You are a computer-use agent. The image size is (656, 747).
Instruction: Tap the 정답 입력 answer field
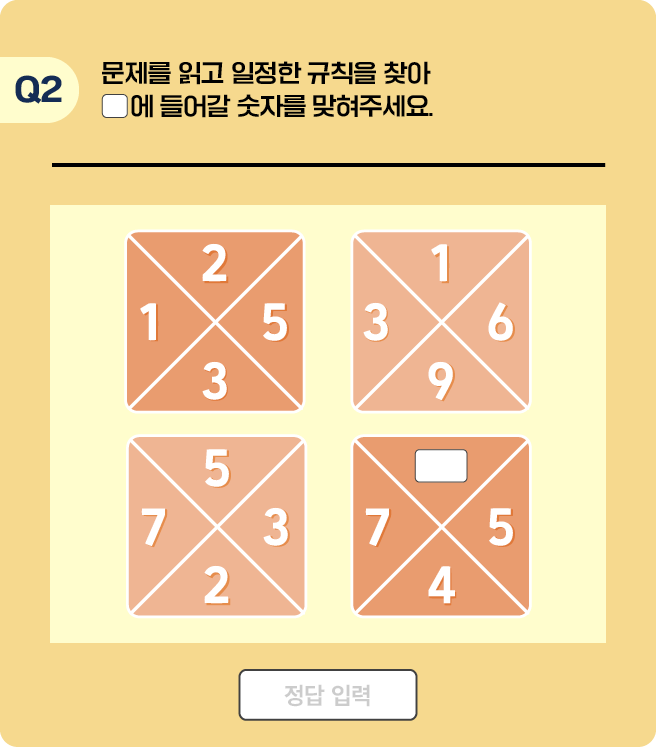[x=327, y=695]
